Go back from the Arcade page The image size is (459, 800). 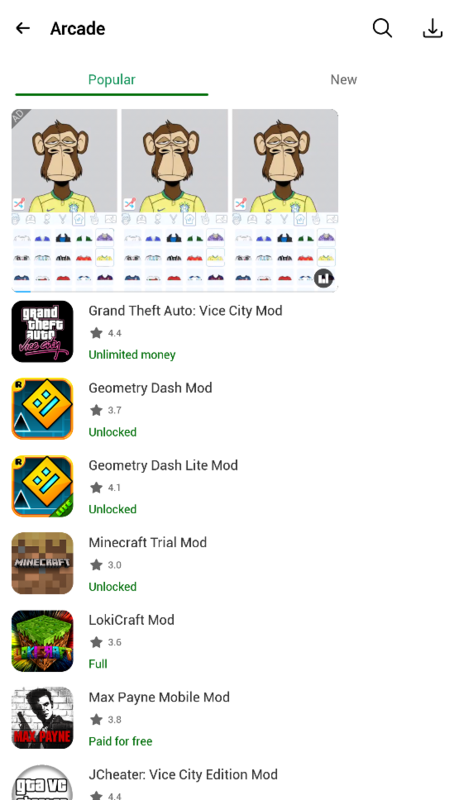[x=23, y=28]
